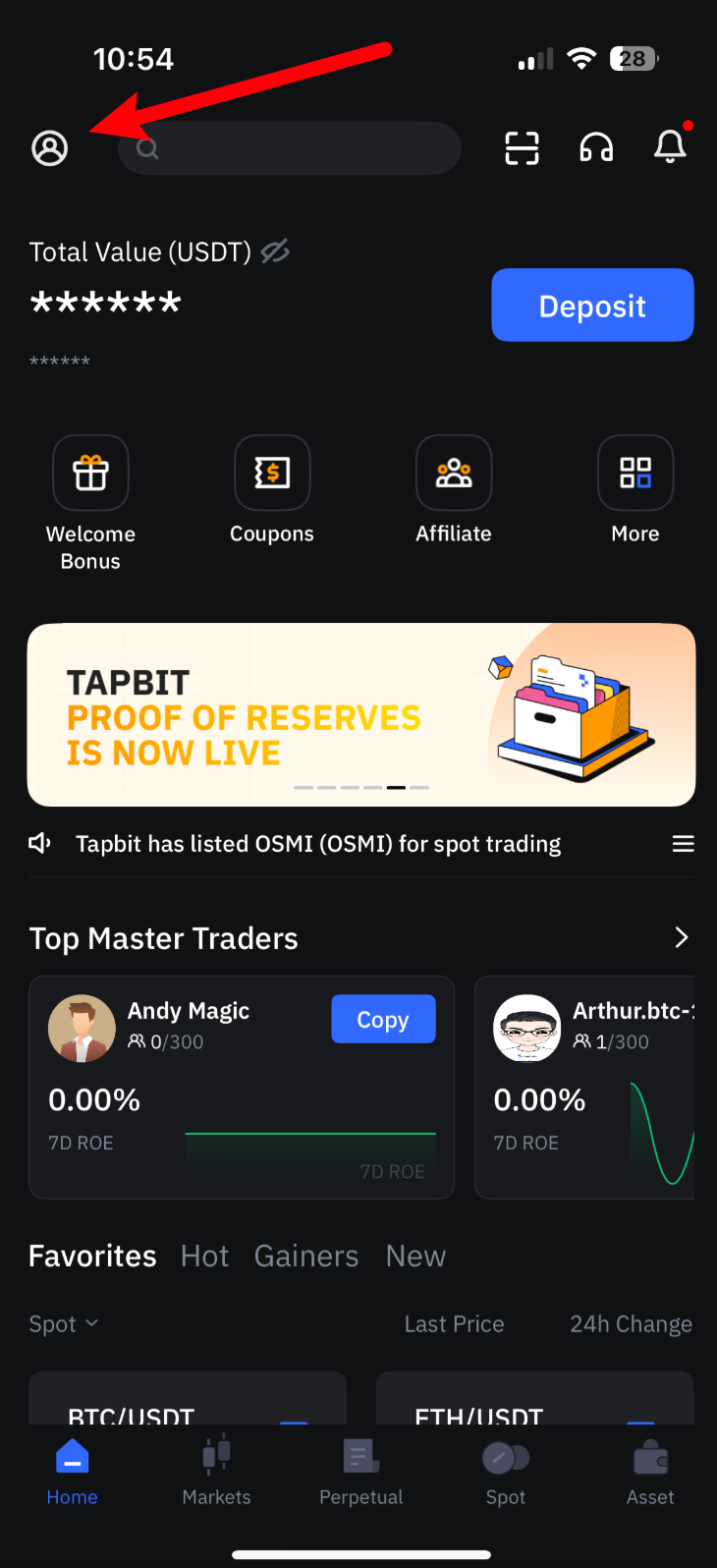
Task: Tap the Deposit button
Action: pos(592,306)
